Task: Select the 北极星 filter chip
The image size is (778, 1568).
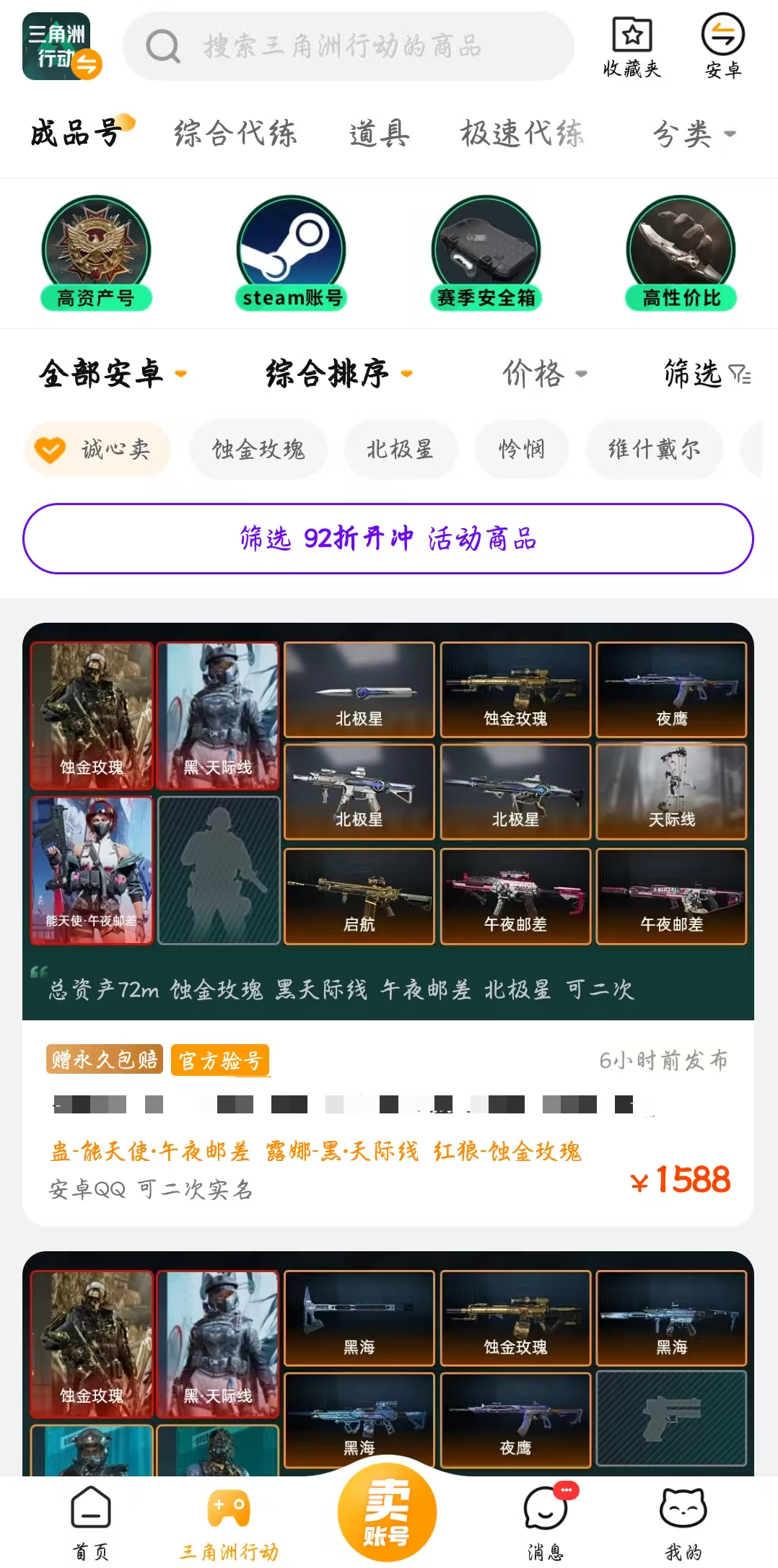Action: pos(400,450)
